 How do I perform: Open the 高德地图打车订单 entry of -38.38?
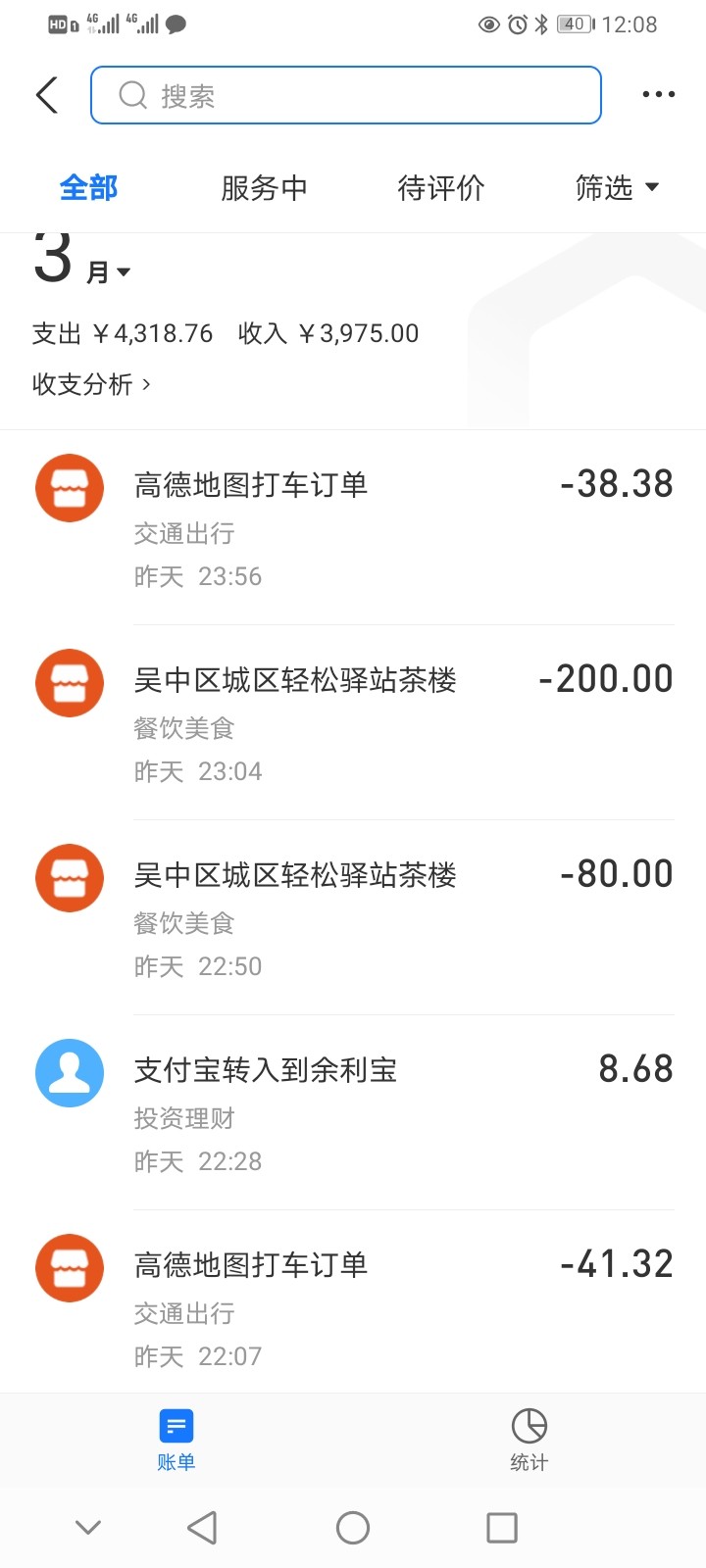click(353, 527)
